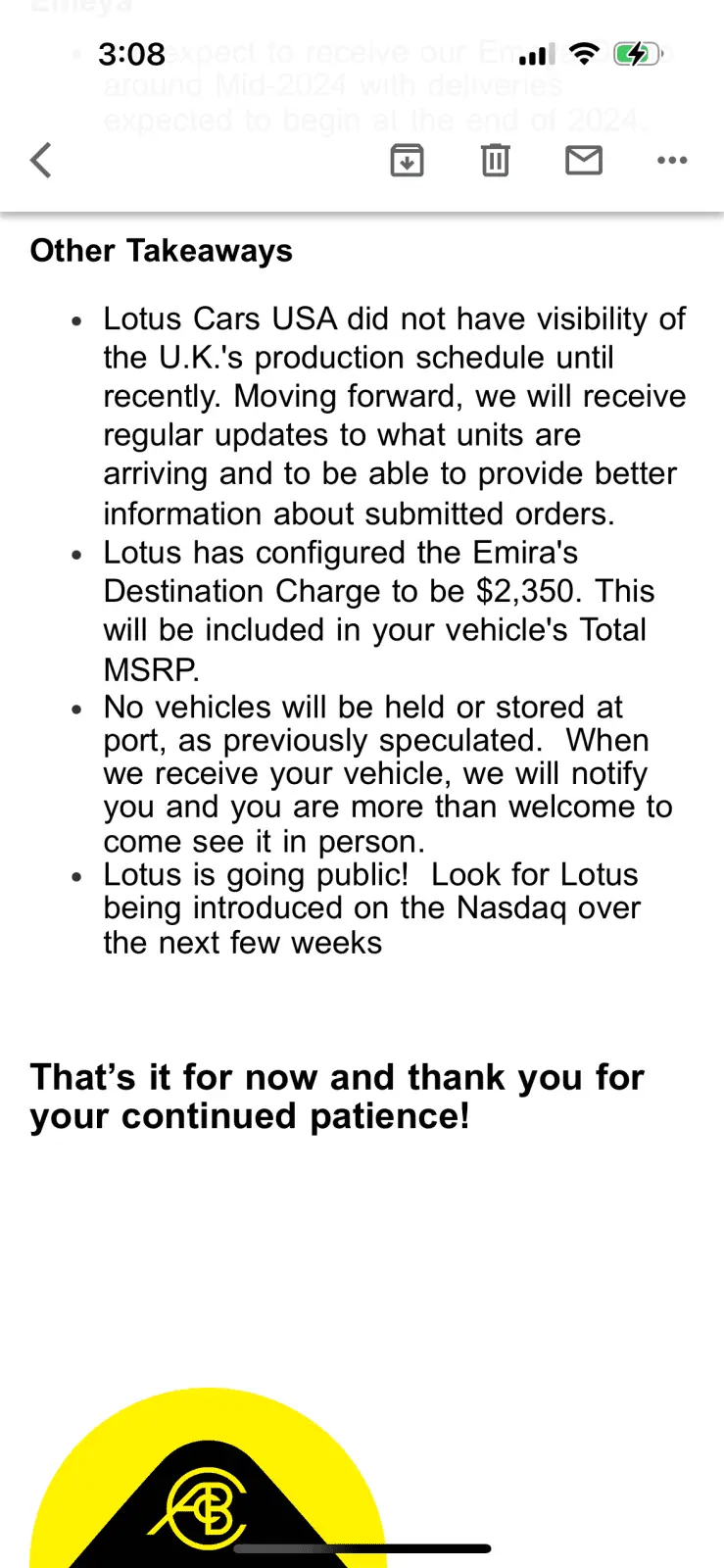Screen dimensions: 724x1568
Task: Delete this email with the trash icon
Action: tap(496, 160)
